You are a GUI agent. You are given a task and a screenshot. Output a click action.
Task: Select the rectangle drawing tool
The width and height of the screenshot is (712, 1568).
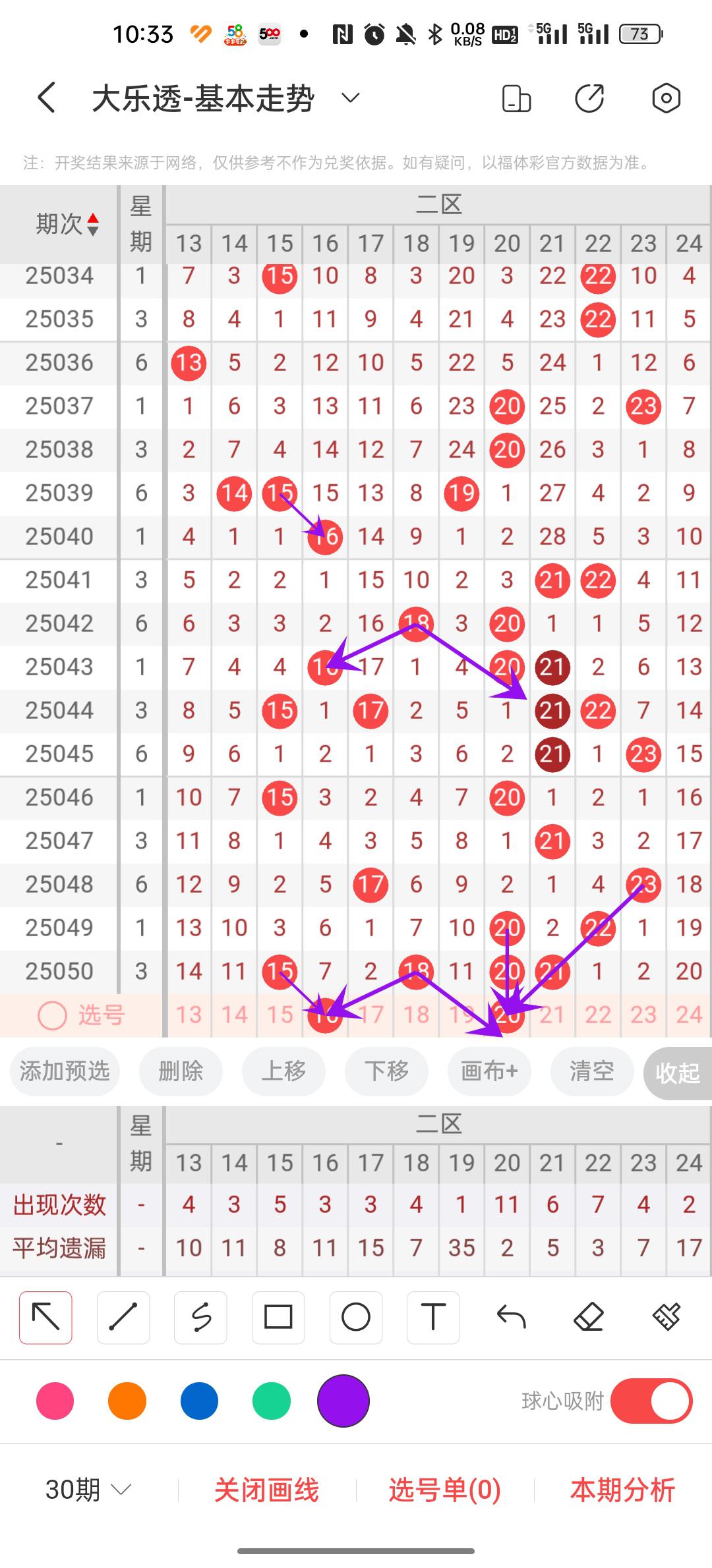(278, 1318)
